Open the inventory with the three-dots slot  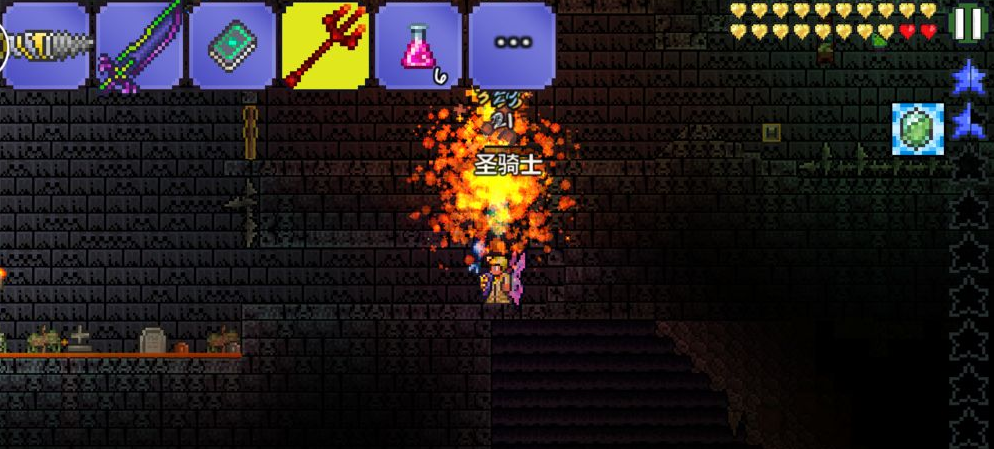(512, 45)
